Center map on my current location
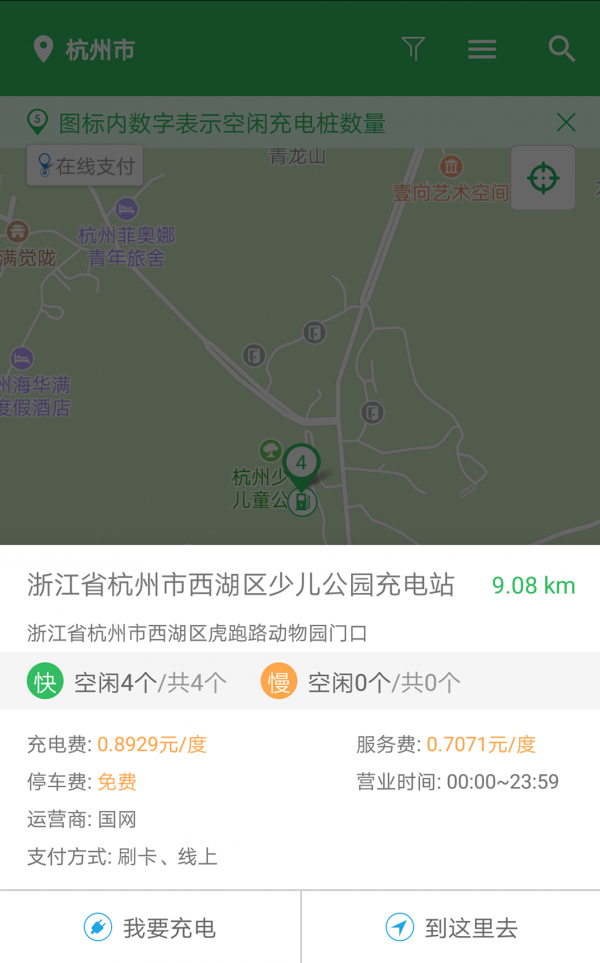 [543, 179]
